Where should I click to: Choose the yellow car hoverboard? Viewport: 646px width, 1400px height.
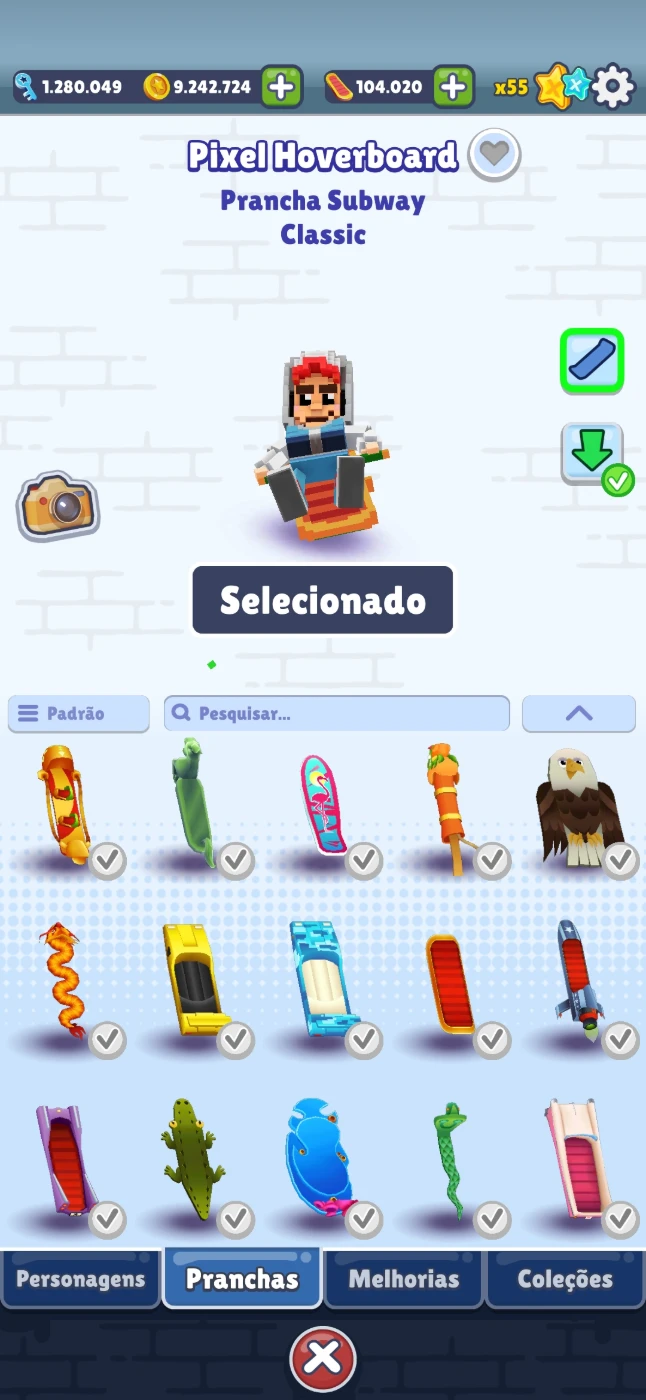tap(196, 980)
